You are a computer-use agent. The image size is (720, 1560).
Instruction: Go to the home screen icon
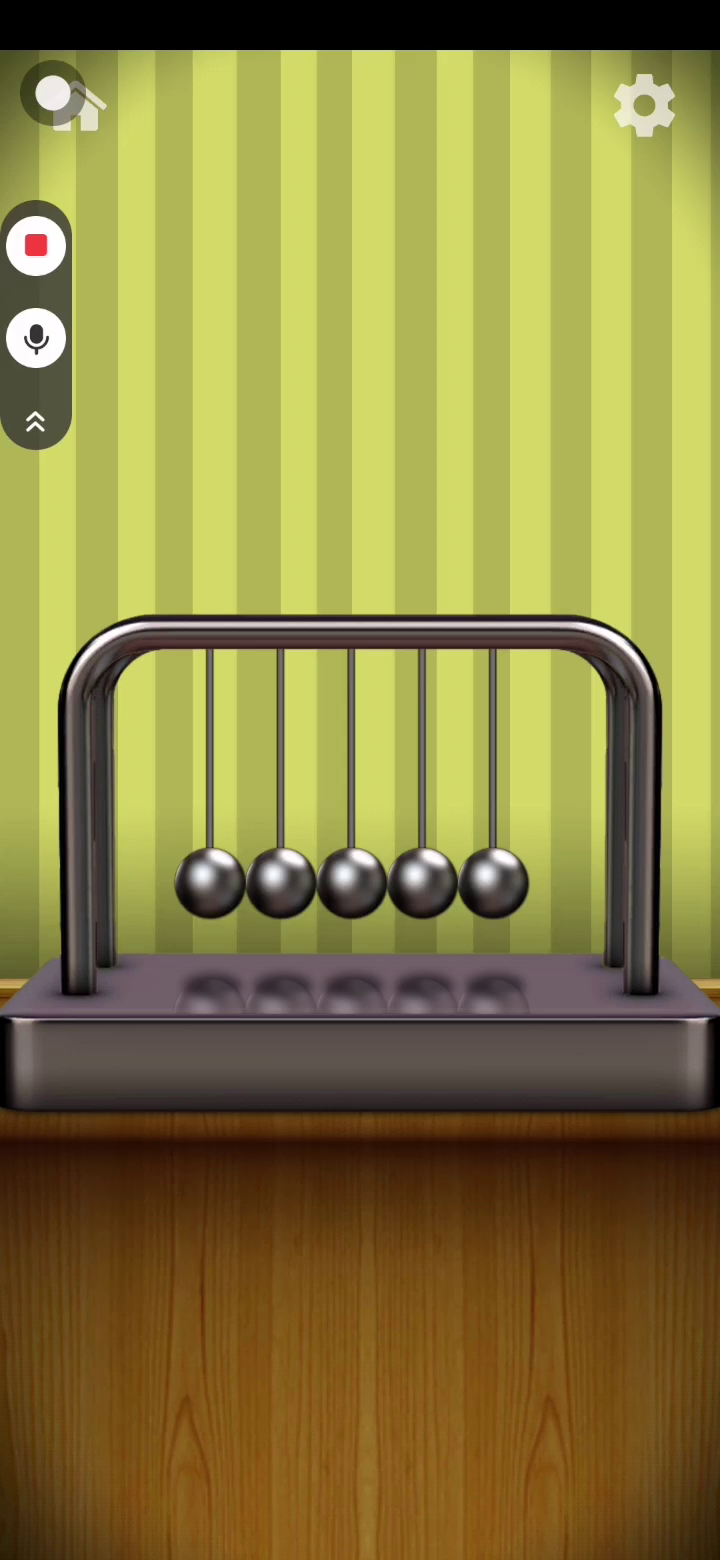(x=80, y=108)
